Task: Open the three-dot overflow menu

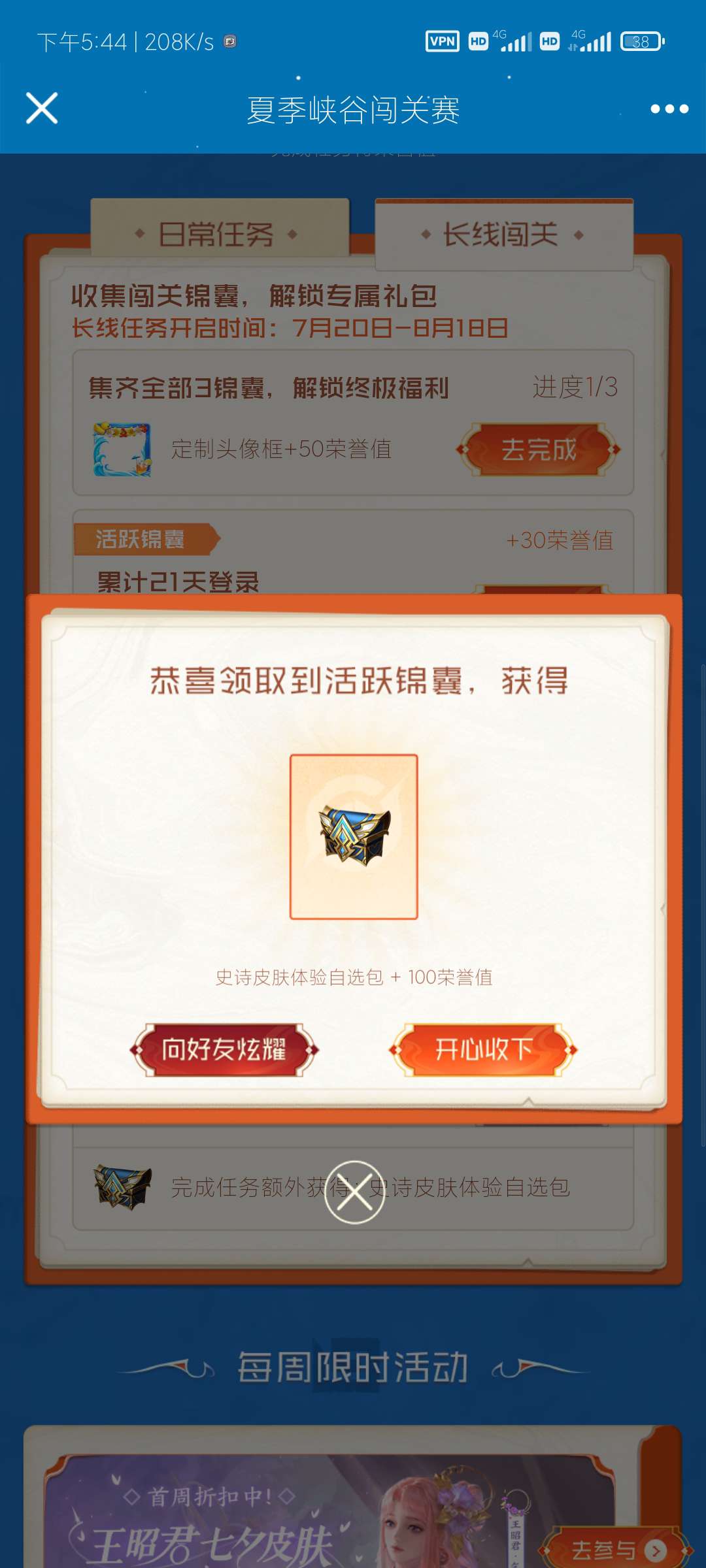Action: [x=669, y=109]
